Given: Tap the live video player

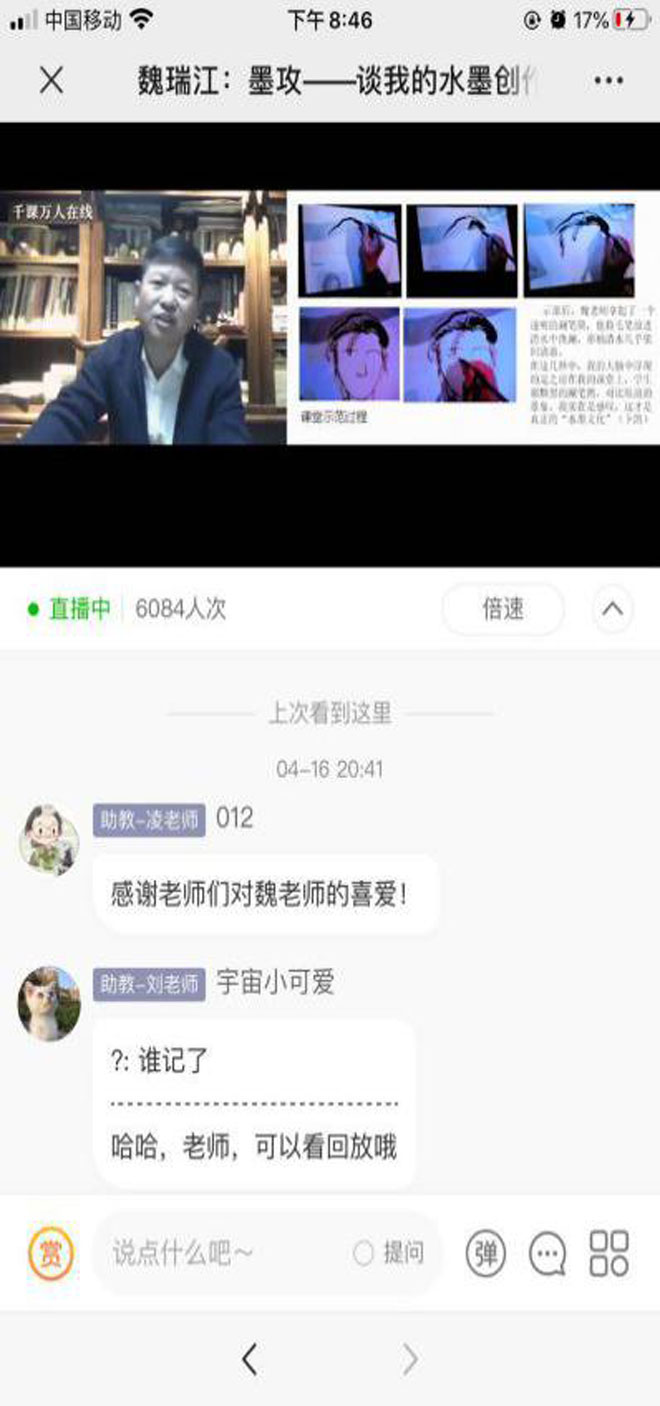Looking at the screenshot, I should tap(330, 345).
